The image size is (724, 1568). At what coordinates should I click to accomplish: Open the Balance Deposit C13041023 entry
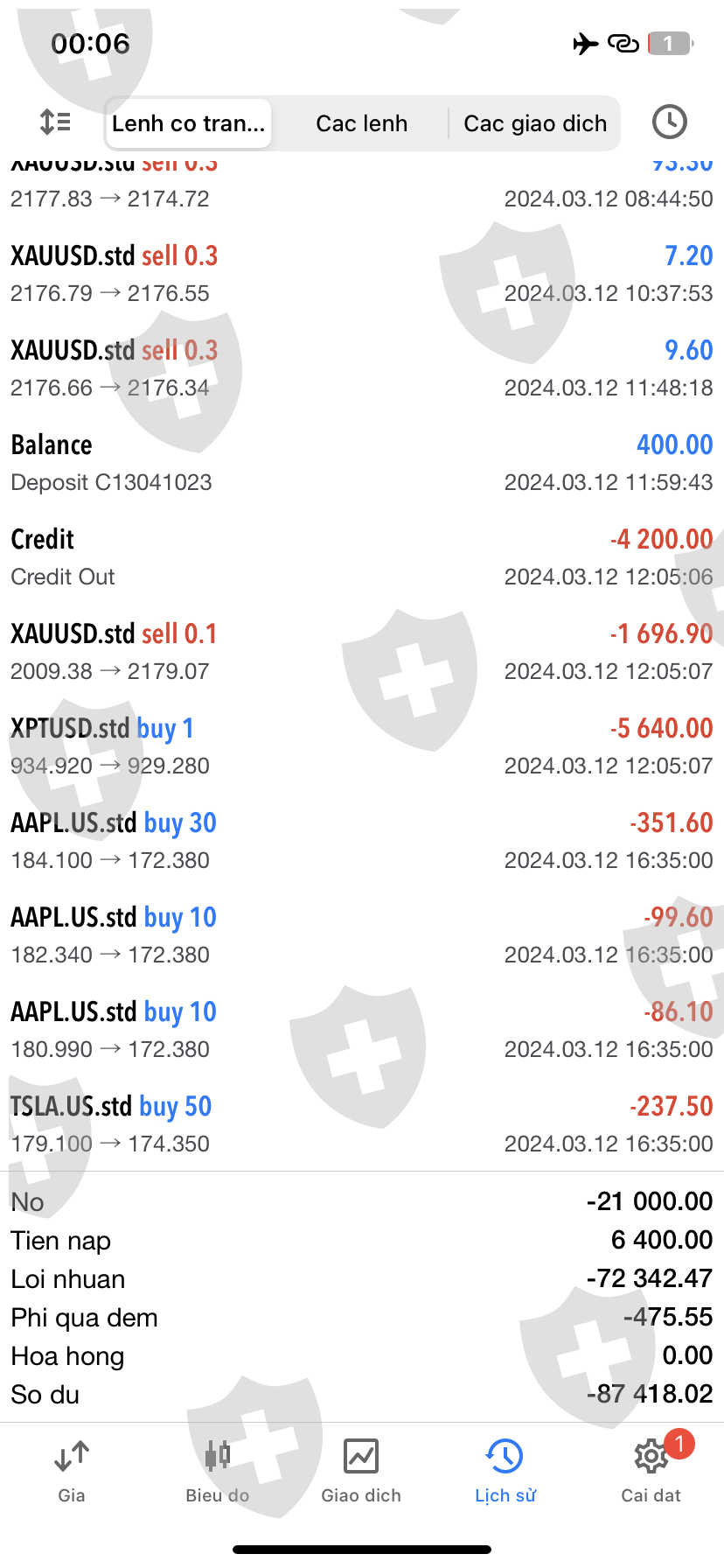coord(362,463)
